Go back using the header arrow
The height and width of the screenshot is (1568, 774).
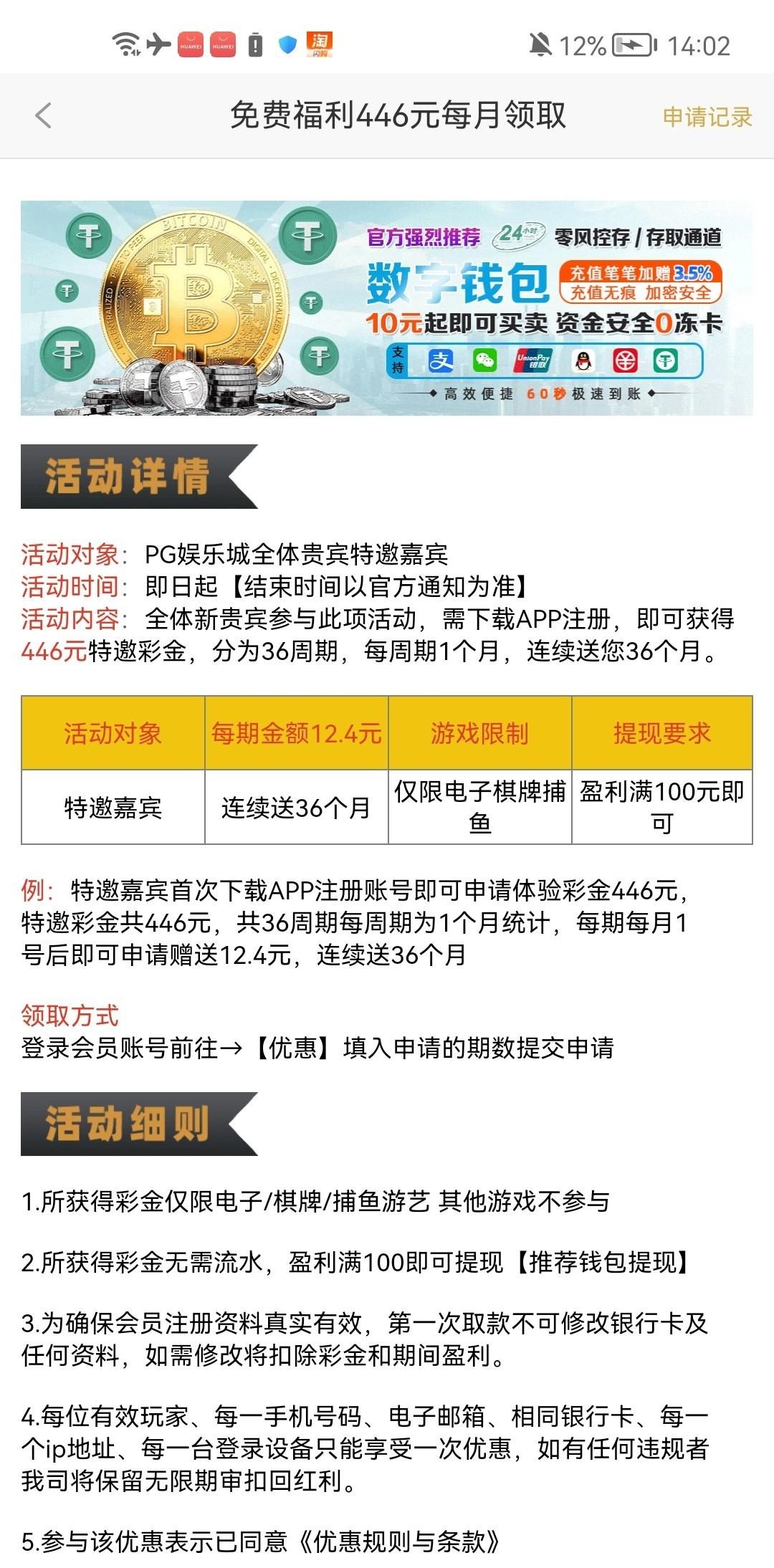pyautogui.click(x=44, y=115)
